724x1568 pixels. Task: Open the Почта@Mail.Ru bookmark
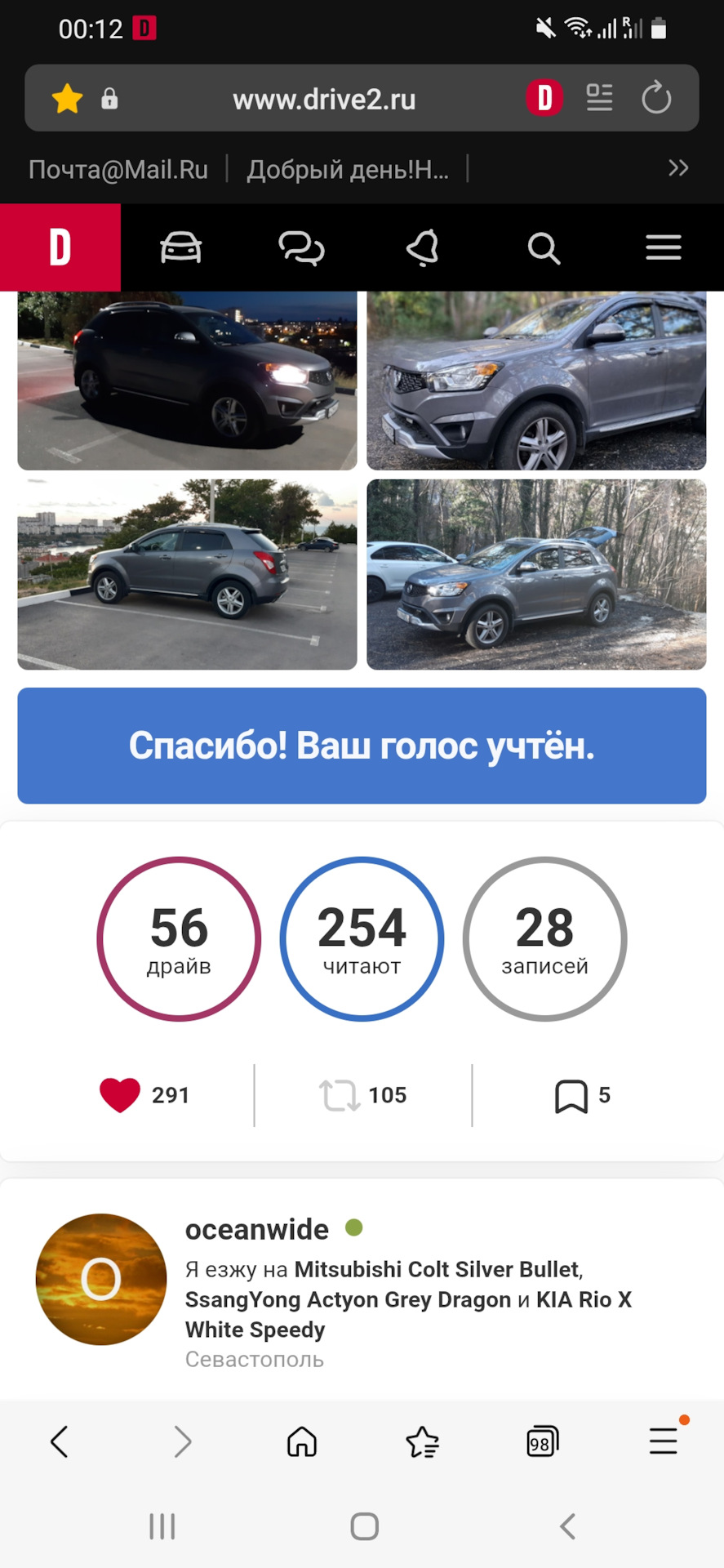pos(118,169)
